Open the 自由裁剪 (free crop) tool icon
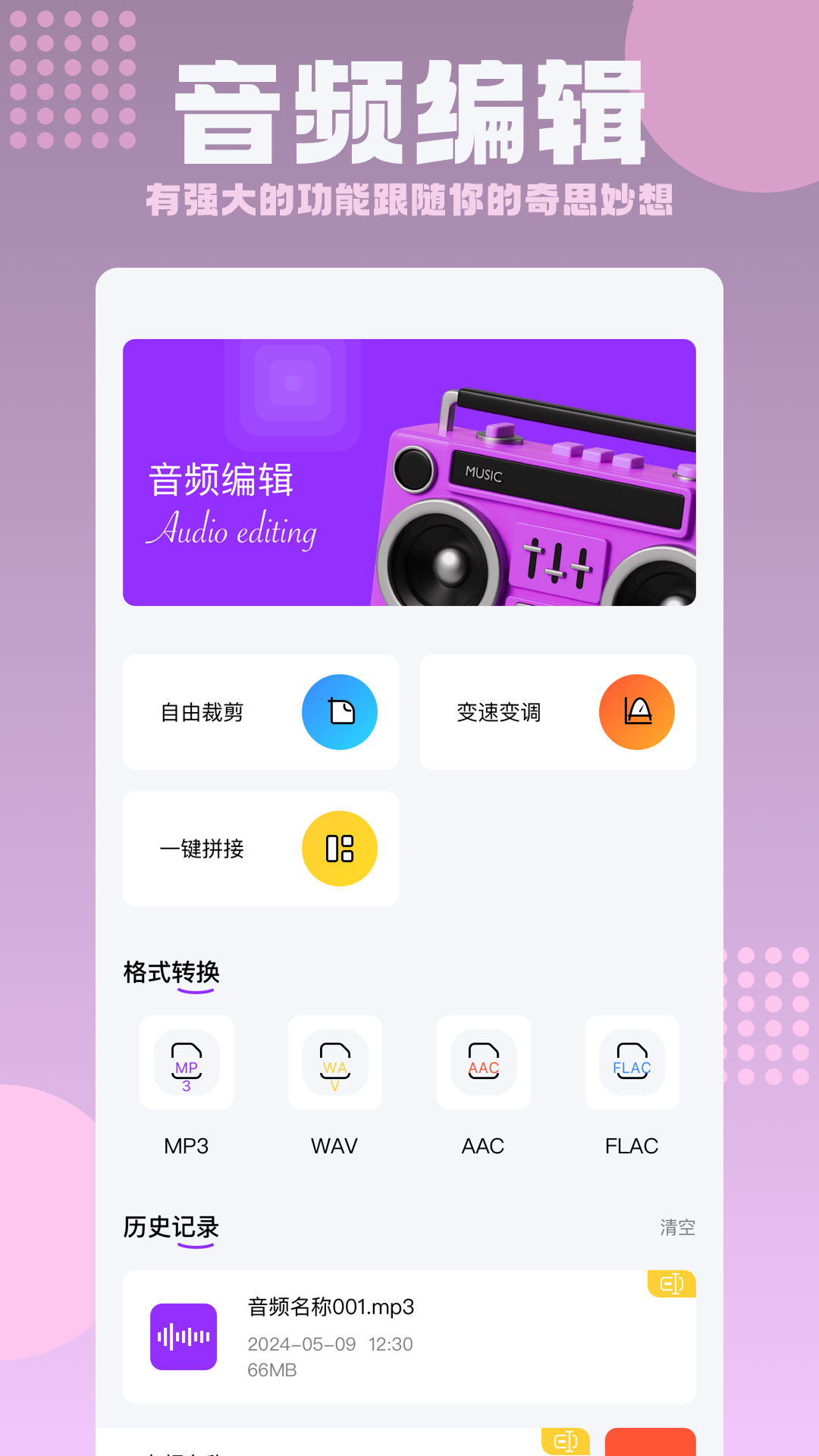Screen dimensions: 819x1456 (x=340, y=711)
